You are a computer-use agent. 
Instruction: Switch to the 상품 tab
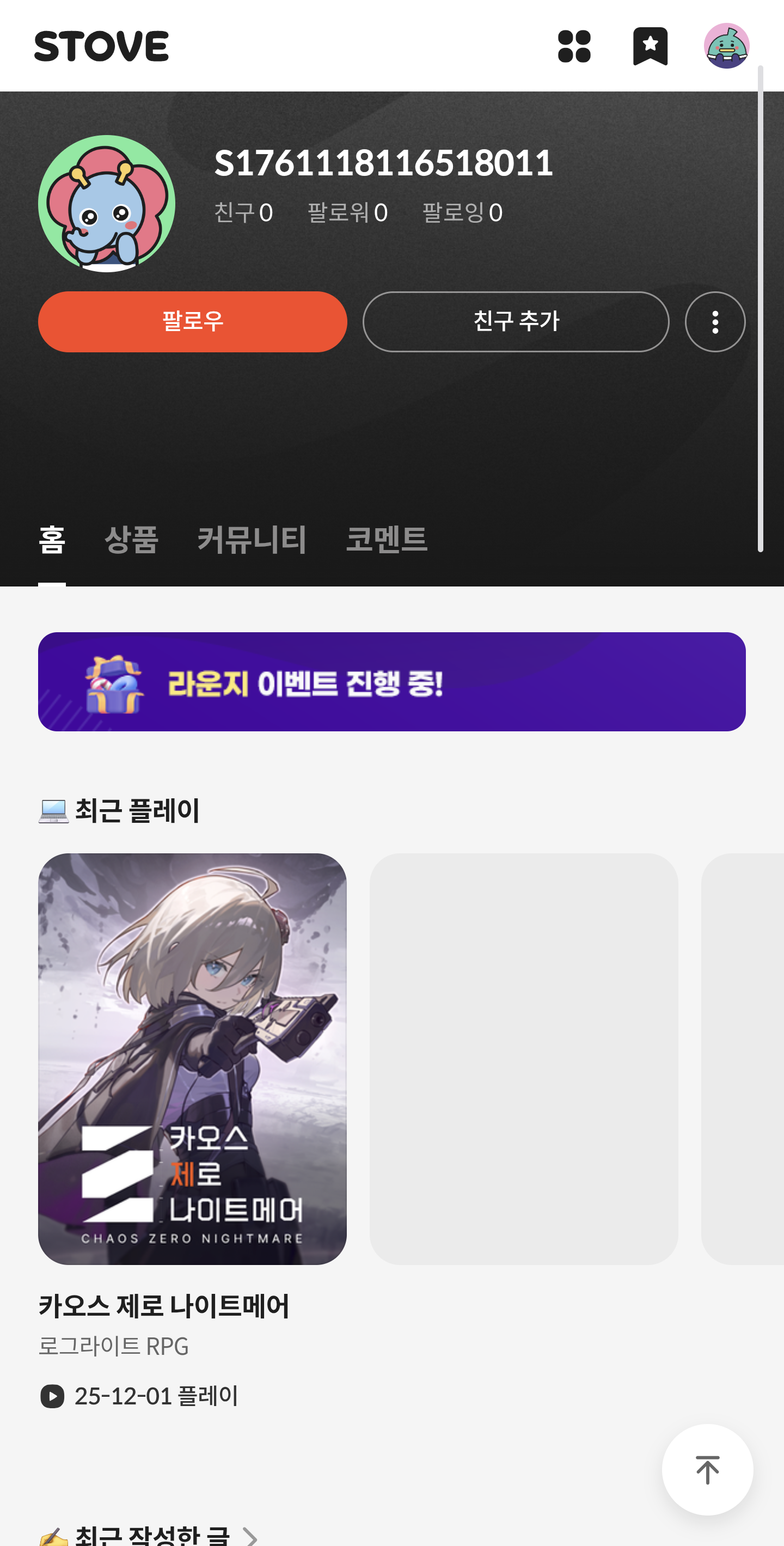pos(131,539)
